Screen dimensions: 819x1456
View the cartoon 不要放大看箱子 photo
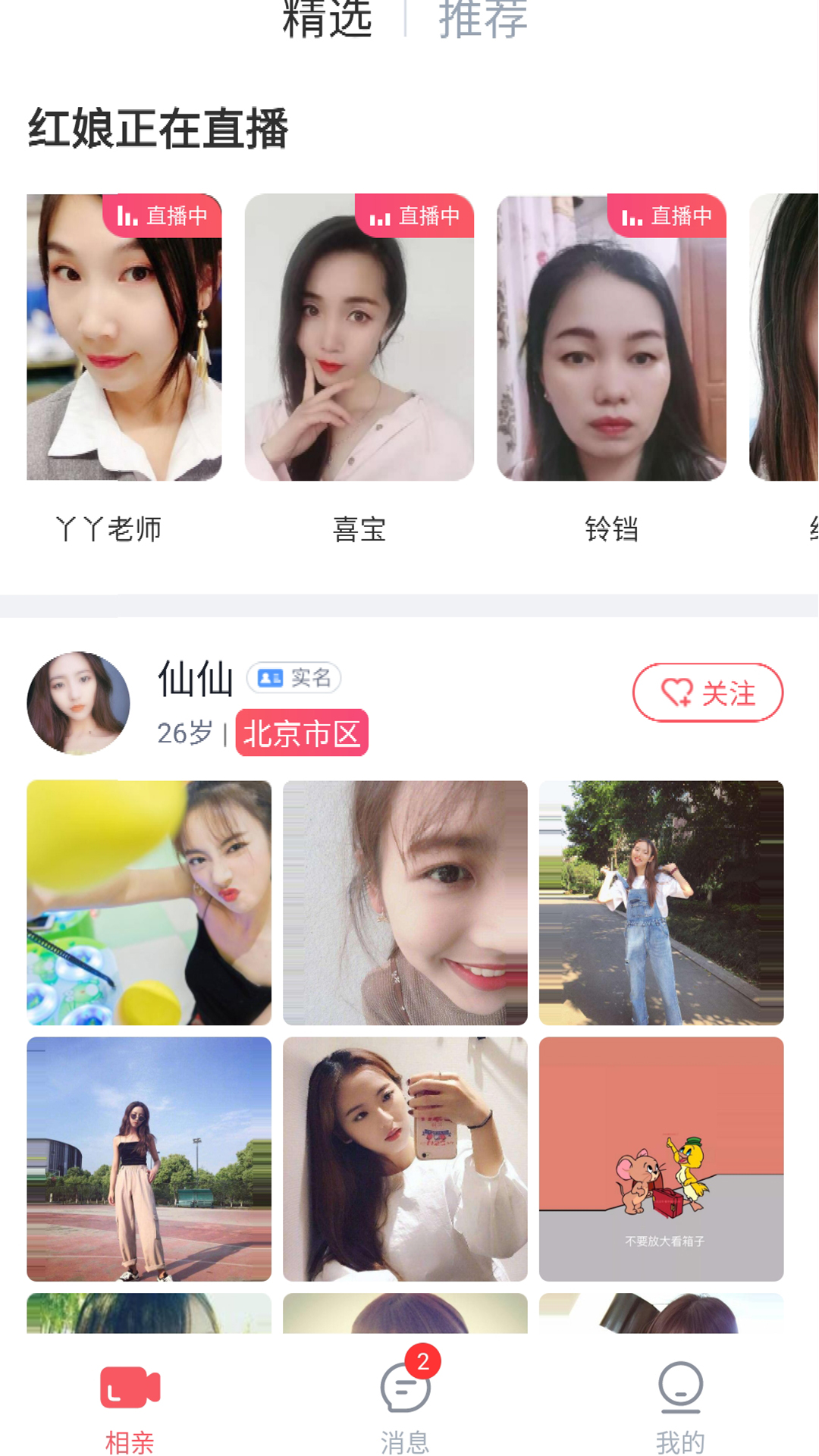(x=661, y=1159)
